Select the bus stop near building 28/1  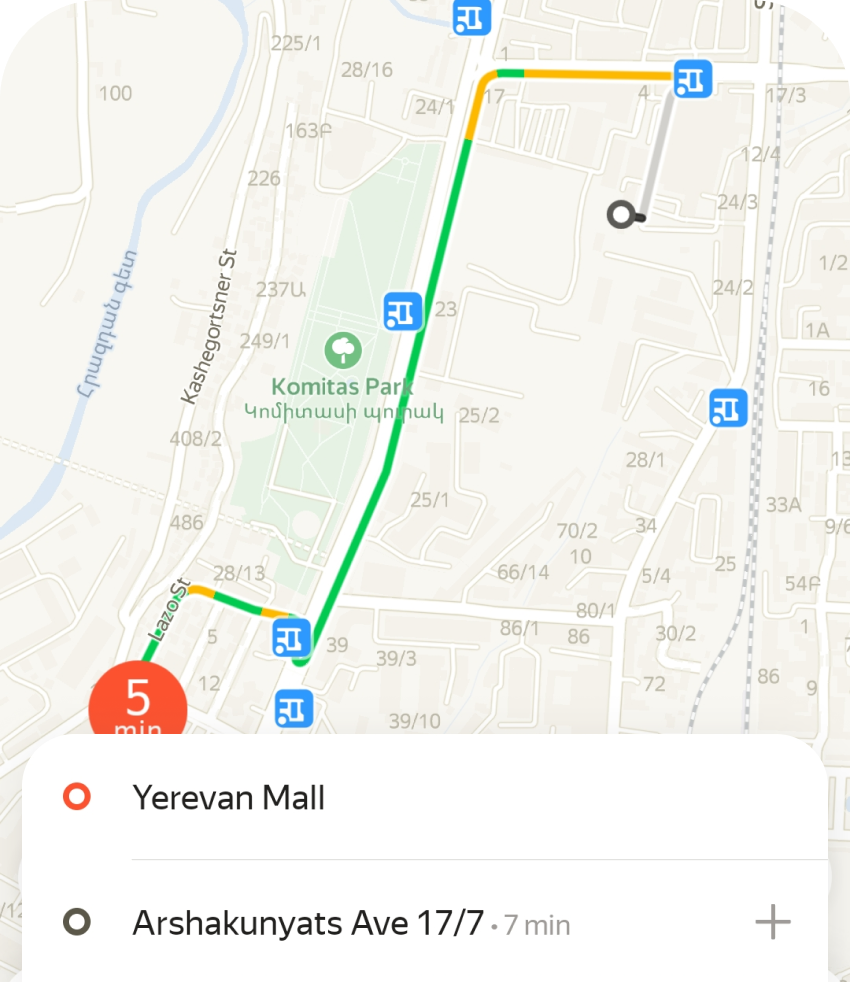point(728,408)
